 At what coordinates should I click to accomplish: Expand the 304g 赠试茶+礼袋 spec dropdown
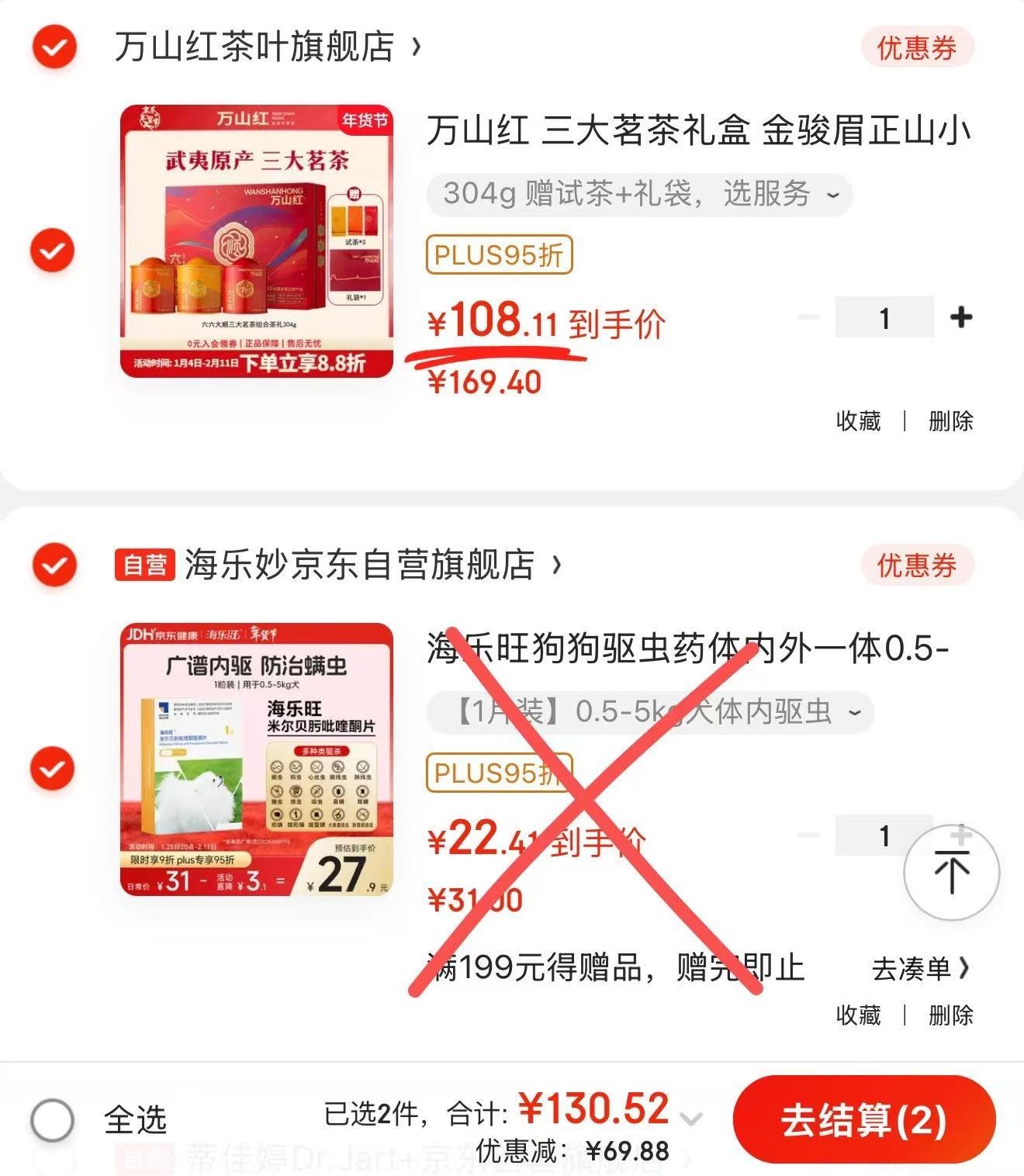(x=638, y=194)
